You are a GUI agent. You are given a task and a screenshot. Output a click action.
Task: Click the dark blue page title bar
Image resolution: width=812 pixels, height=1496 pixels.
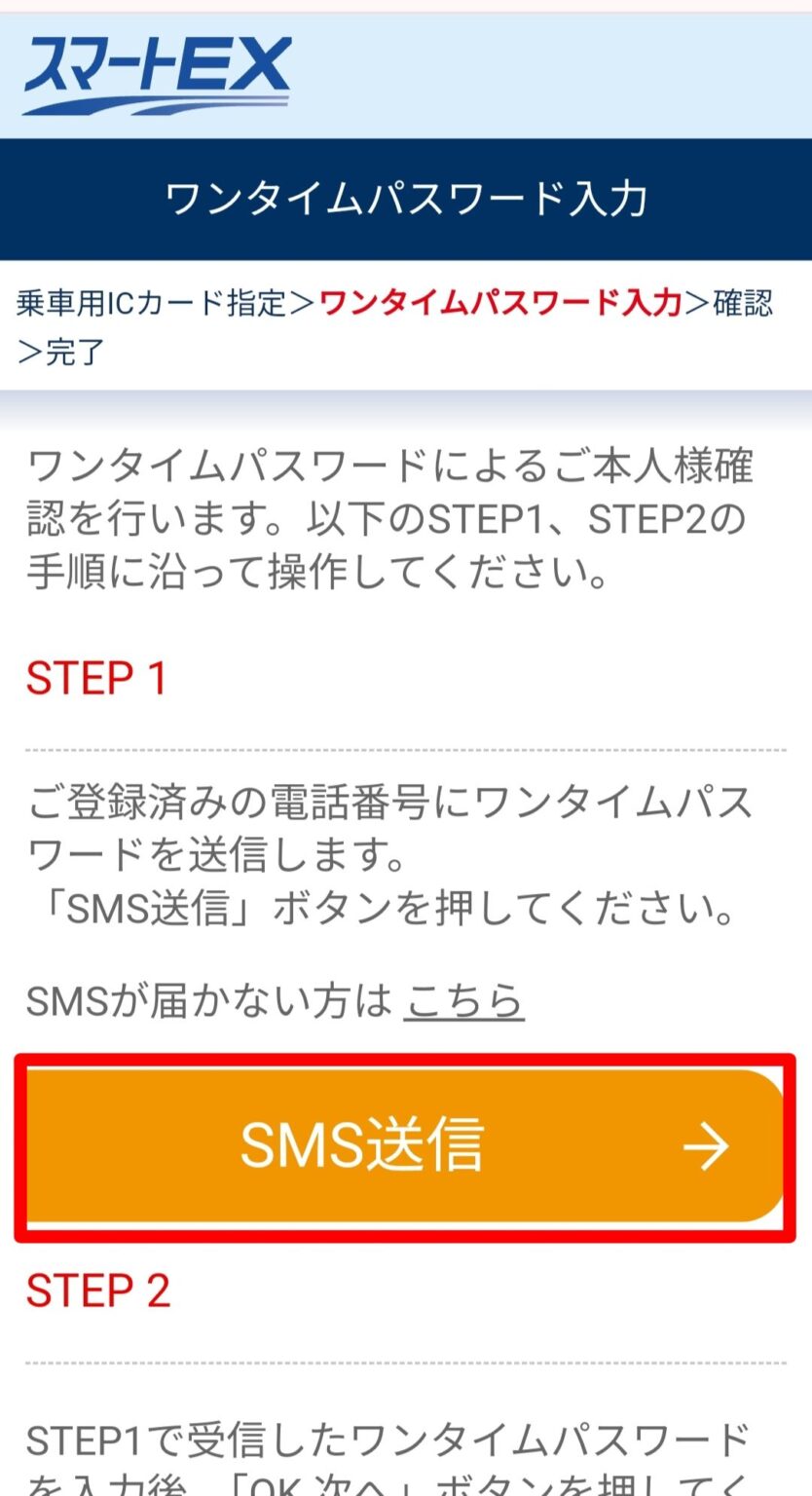(x=406, y=200)
